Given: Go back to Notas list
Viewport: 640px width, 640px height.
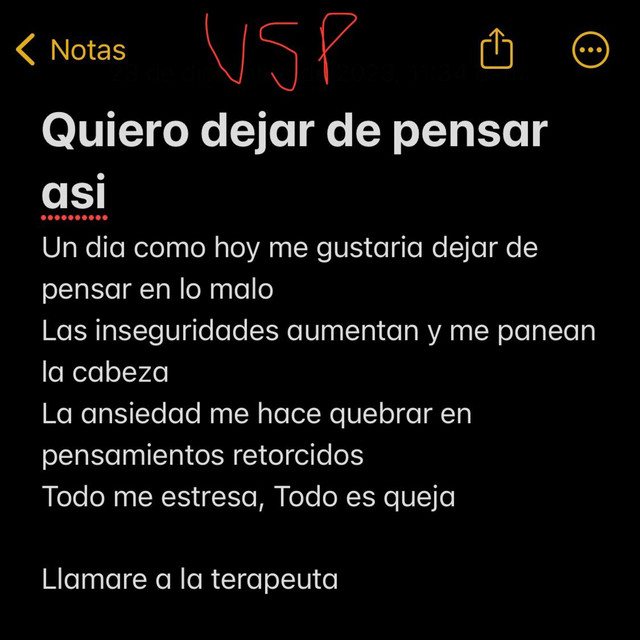Looking at the screenshot, I should tap(70, 50).
